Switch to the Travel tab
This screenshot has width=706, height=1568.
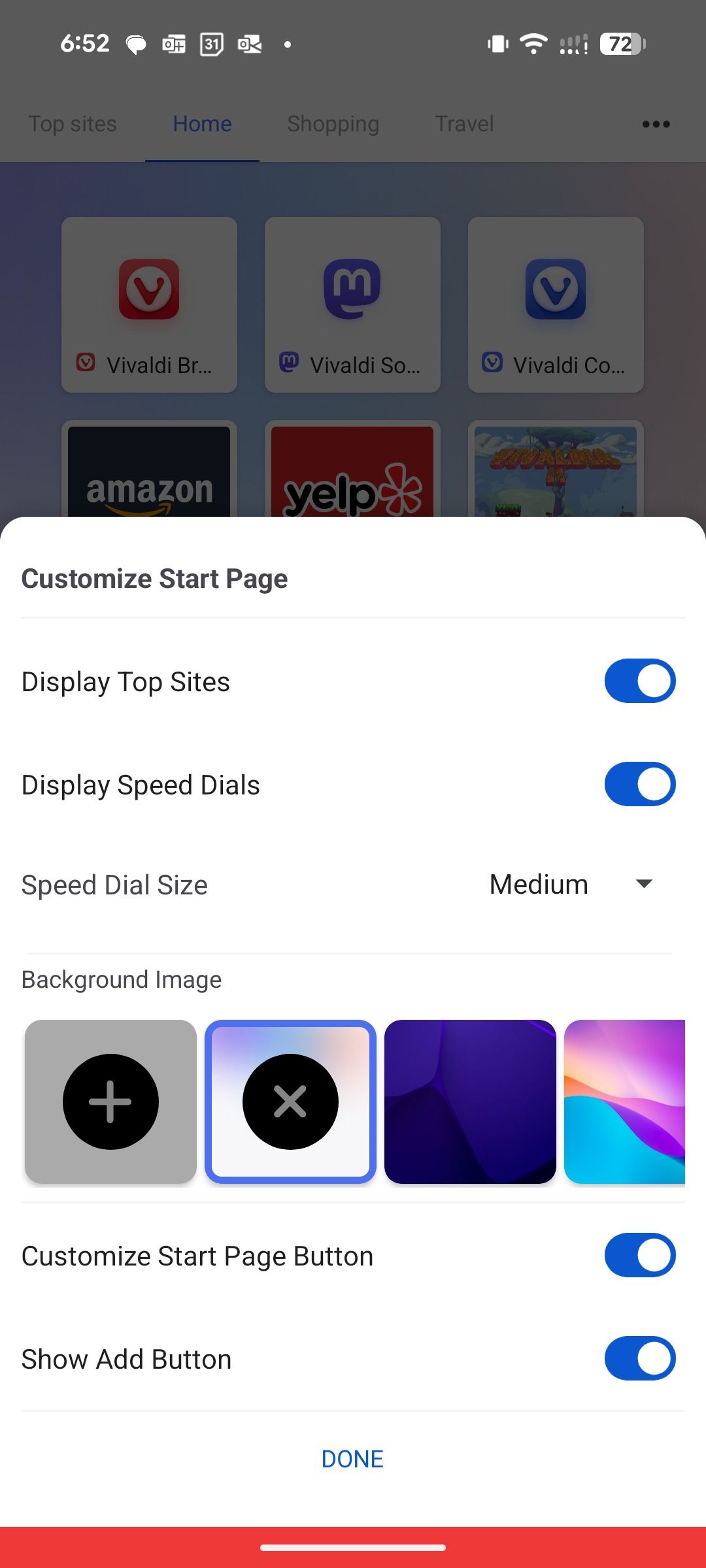463,123
